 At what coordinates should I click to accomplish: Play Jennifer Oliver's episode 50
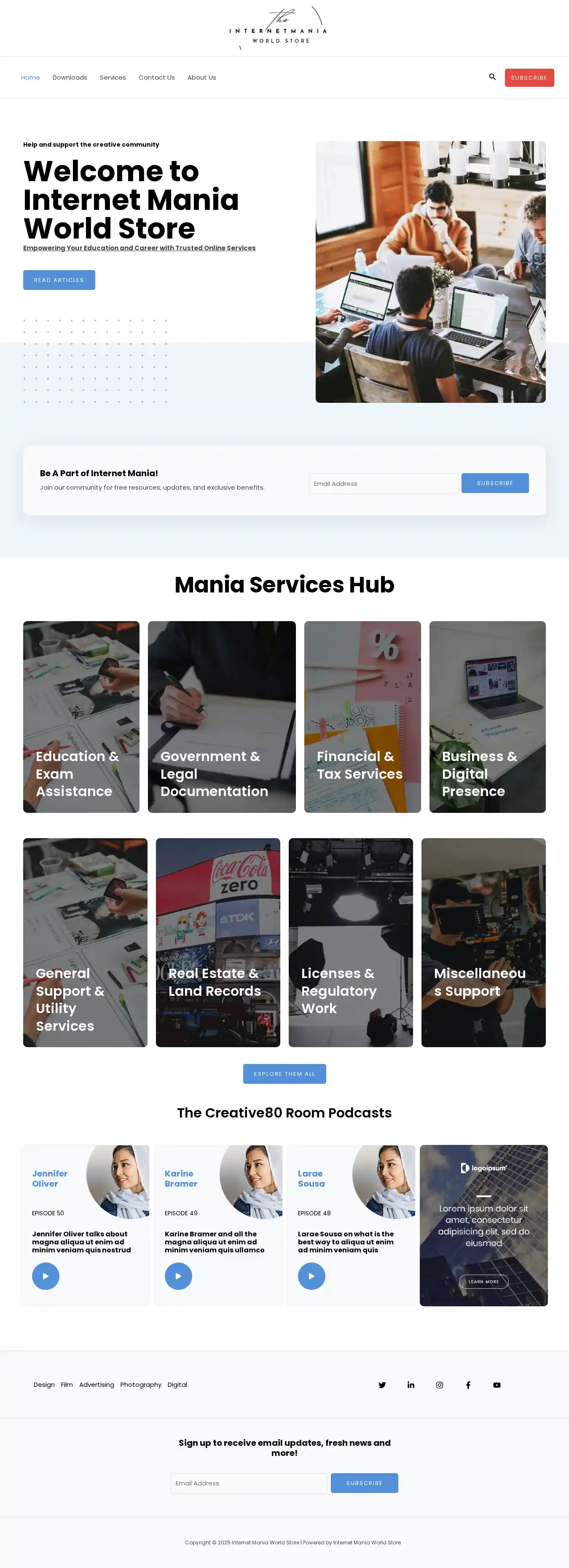[x=46, y=1276]
